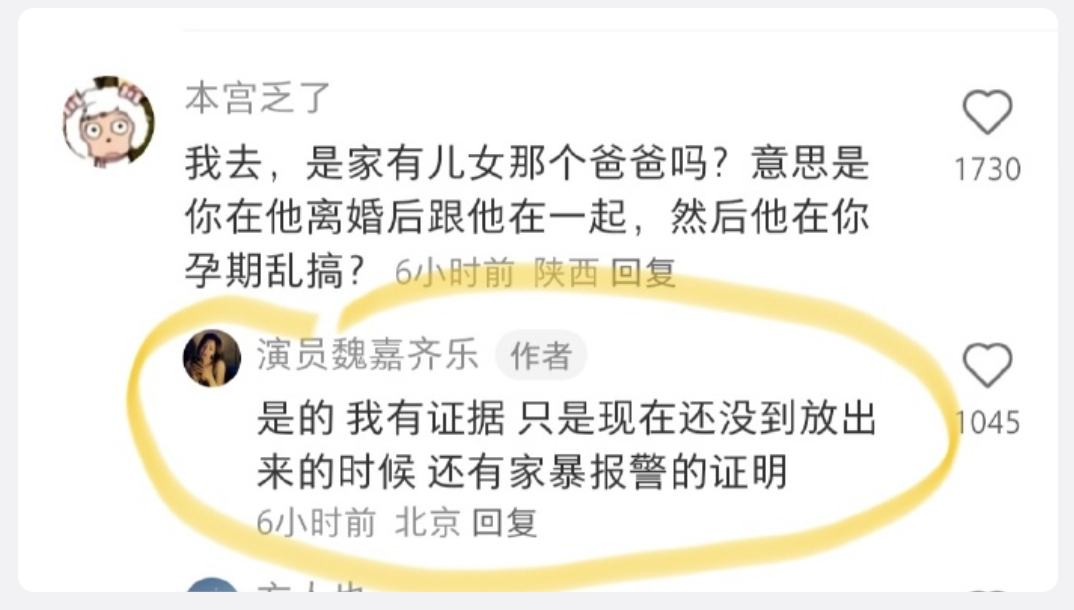Reply to 演员魏嘉齐乐's comment

pyautogui.click(x=504, y=522)
